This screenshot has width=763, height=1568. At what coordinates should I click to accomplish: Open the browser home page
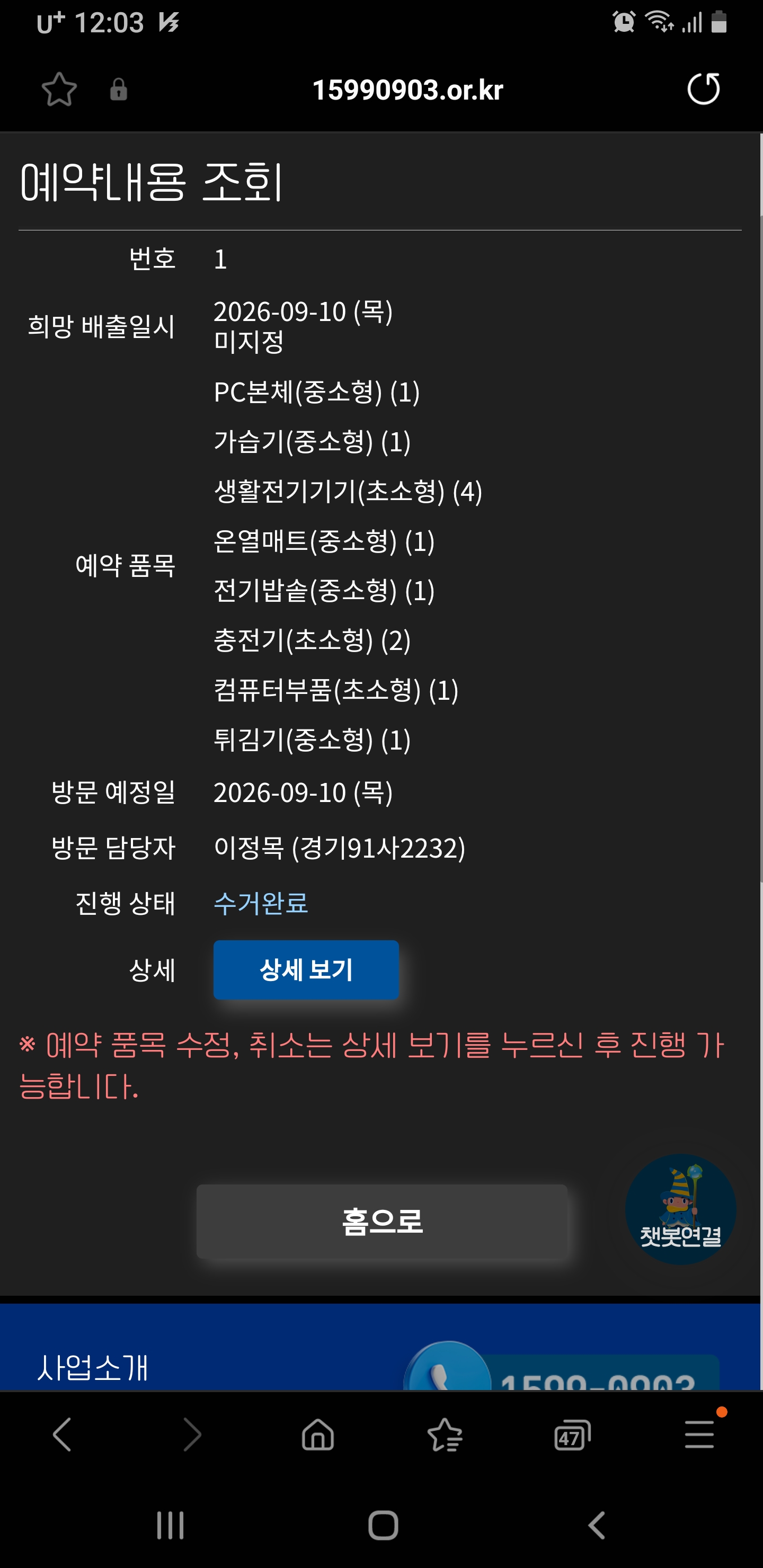click(x=318, y=1435)
